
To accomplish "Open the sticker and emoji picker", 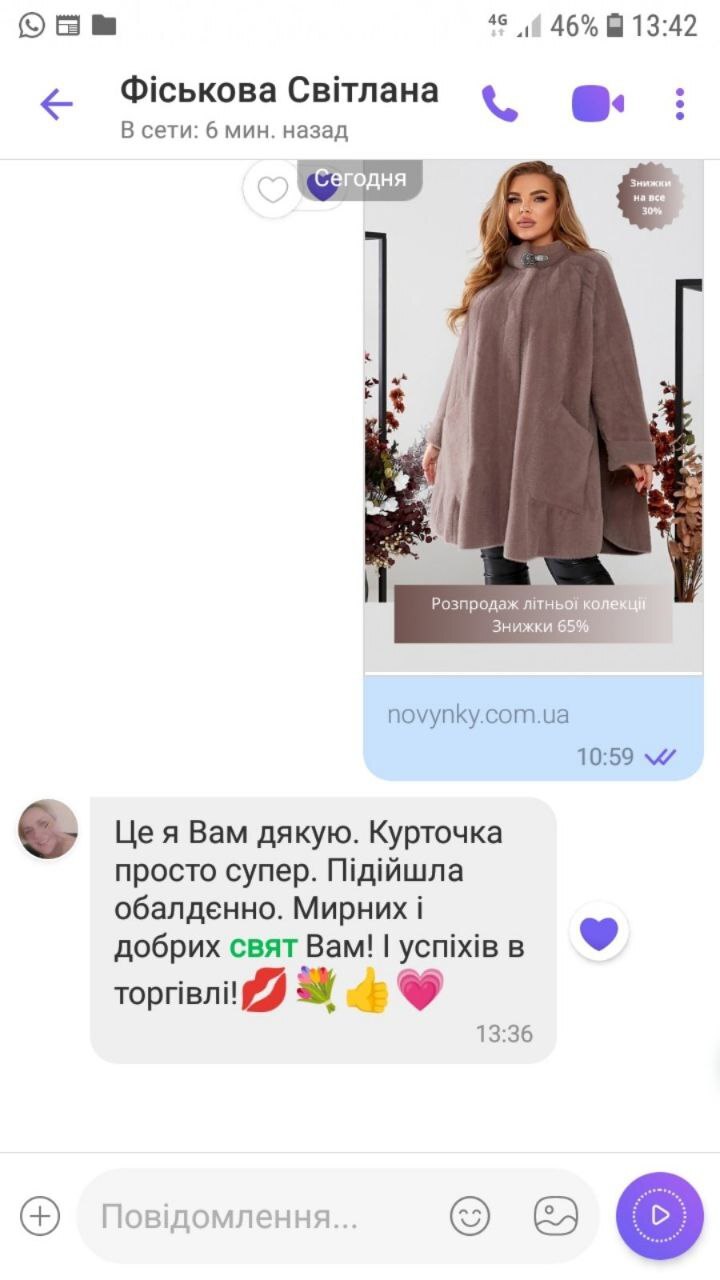I will pyautogui.click(x=470, y=1216).
